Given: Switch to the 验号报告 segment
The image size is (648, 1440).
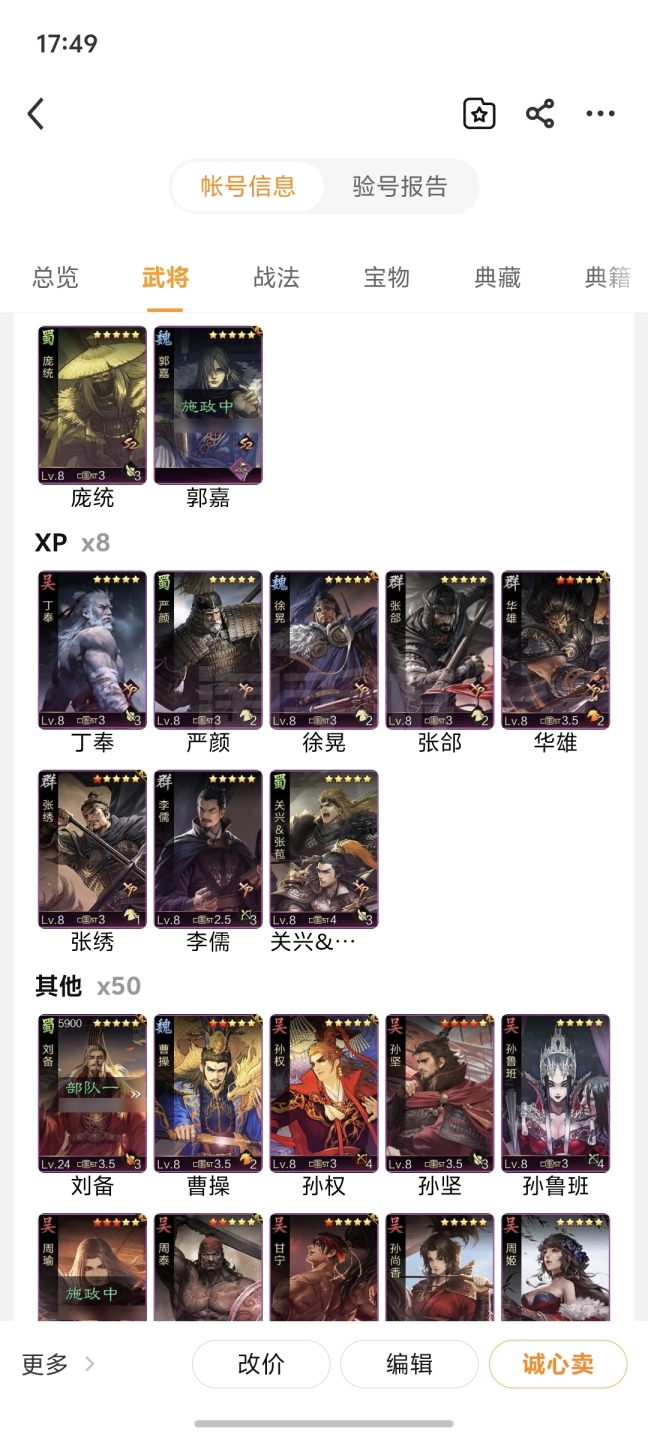Looking at the screenshot, I should coord(400,187).
